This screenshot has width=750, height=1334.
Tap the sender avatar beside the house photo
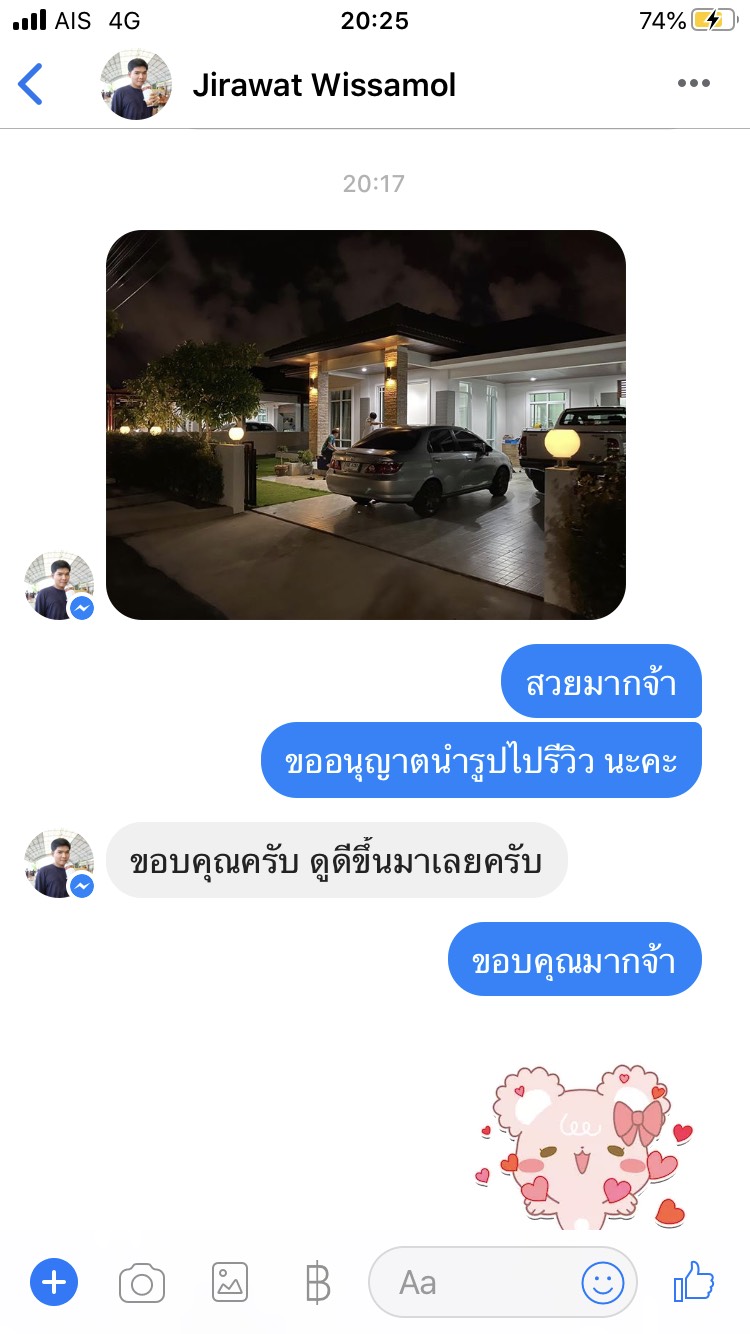point(59,585)
